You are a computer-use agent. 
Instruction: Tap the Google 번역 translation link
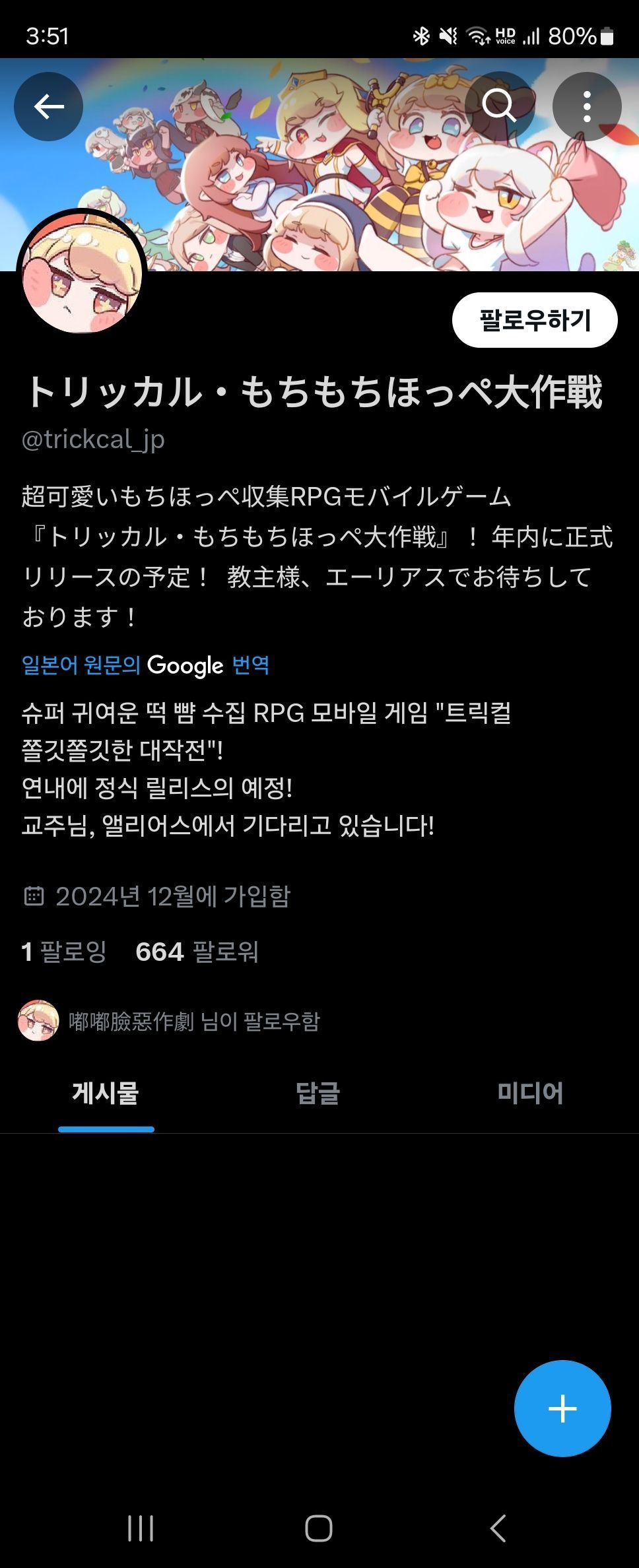(145, 665)
